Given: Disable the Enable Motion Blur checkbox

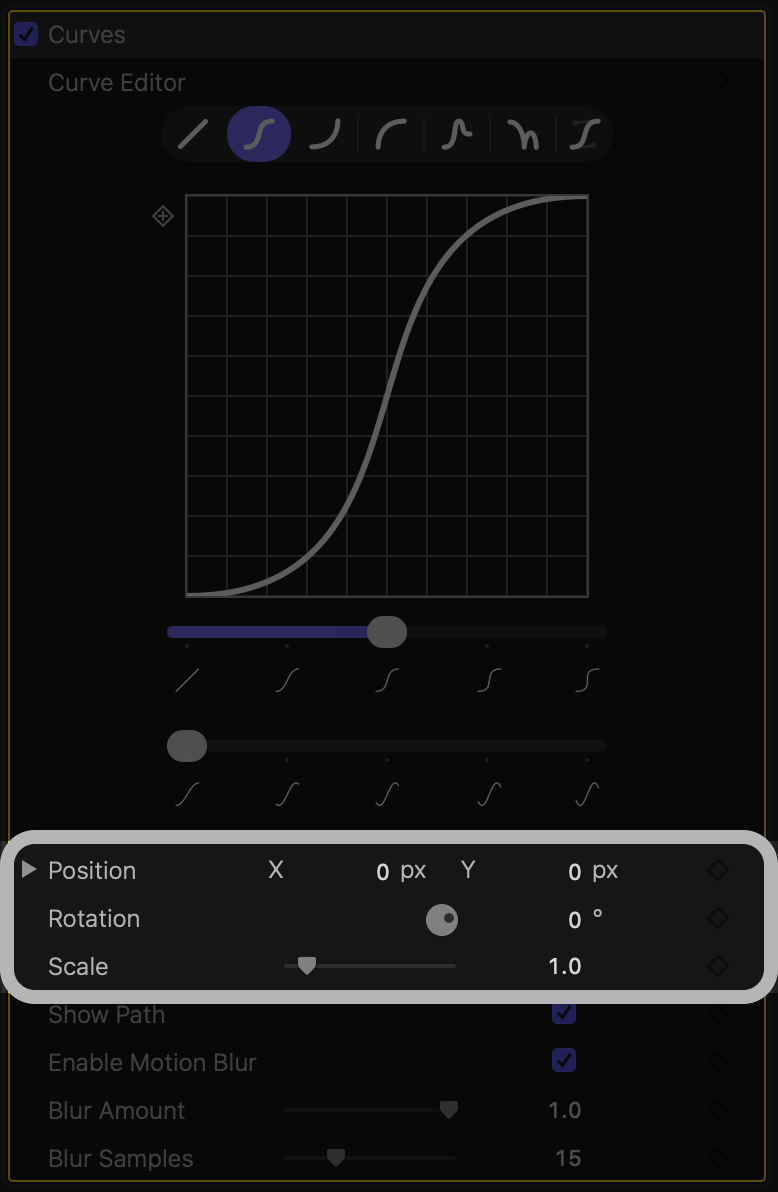Looking at the screenshot, I should tap(564, 1061).
